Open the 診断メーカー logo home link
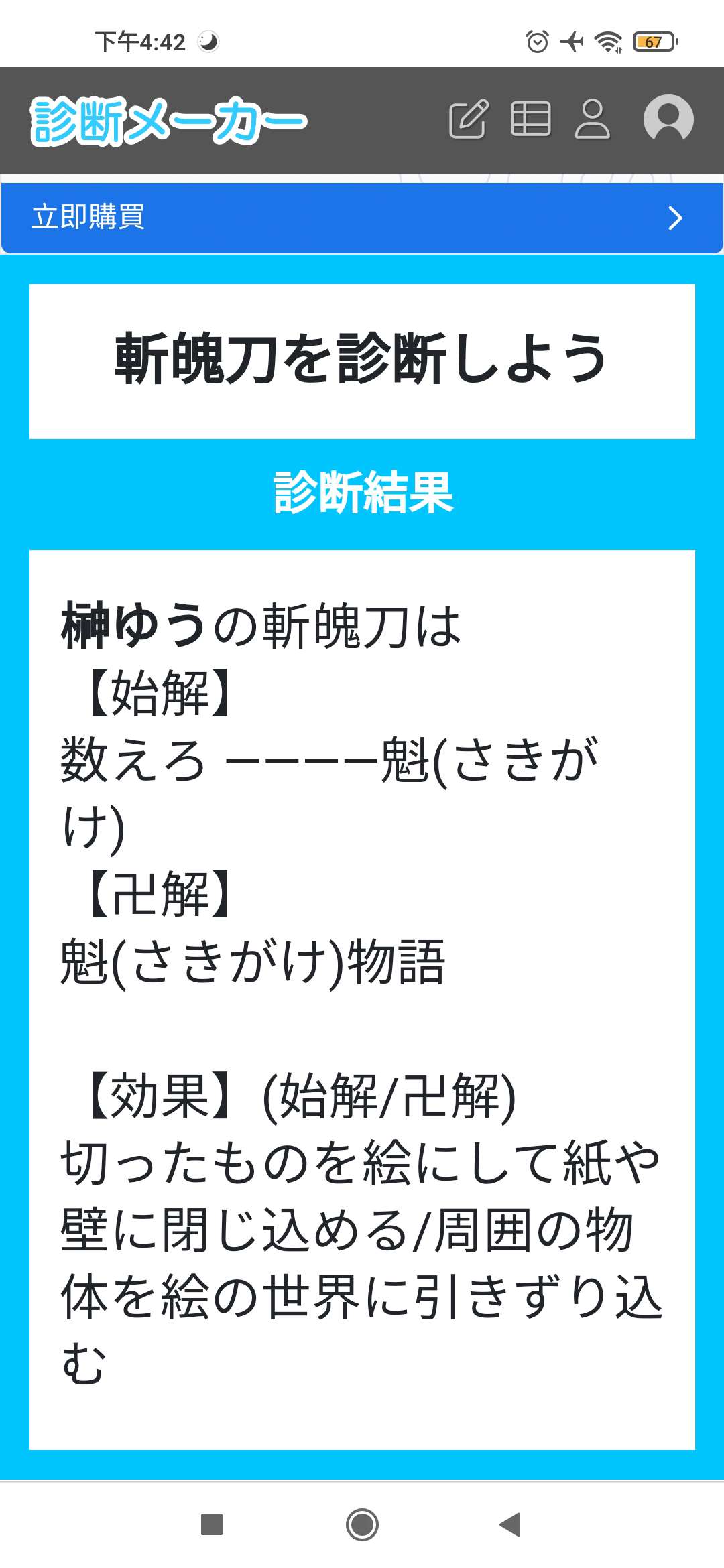 tap(169, 121)
